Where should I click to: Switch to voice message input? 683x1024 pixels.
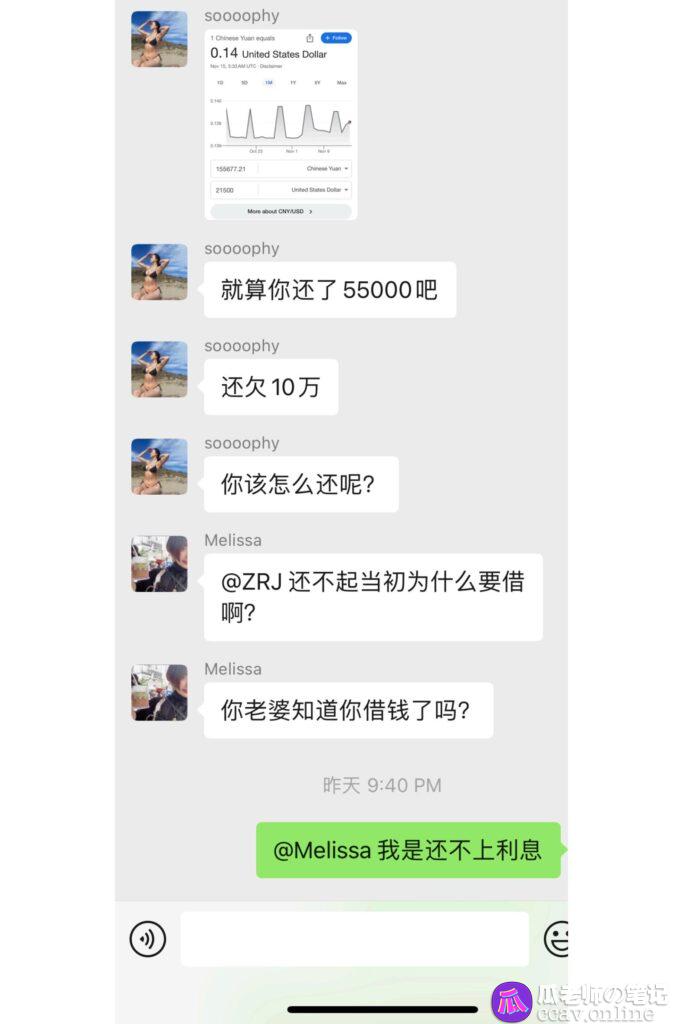coord(148,939)
